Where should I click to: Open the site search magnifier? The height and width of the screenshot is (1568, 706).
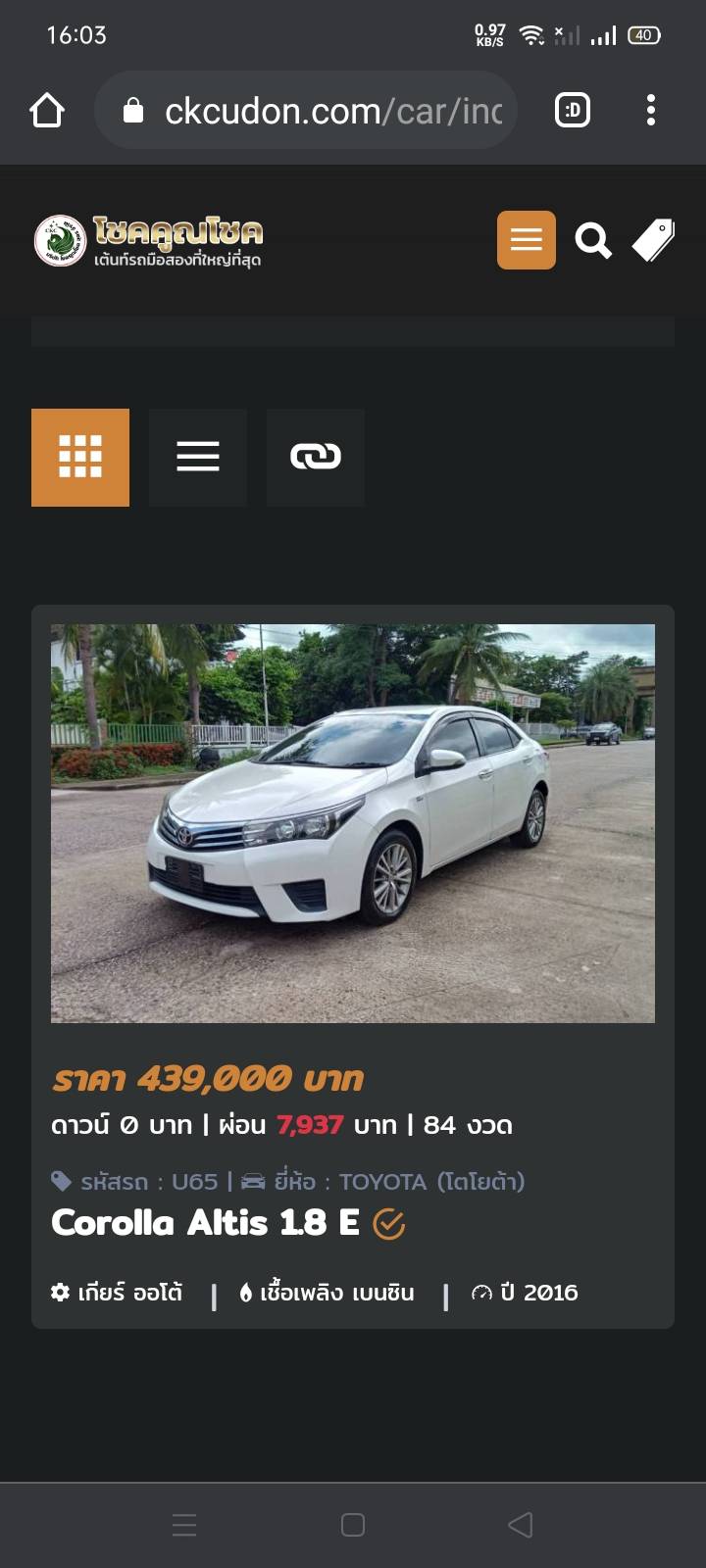point(592,240)
